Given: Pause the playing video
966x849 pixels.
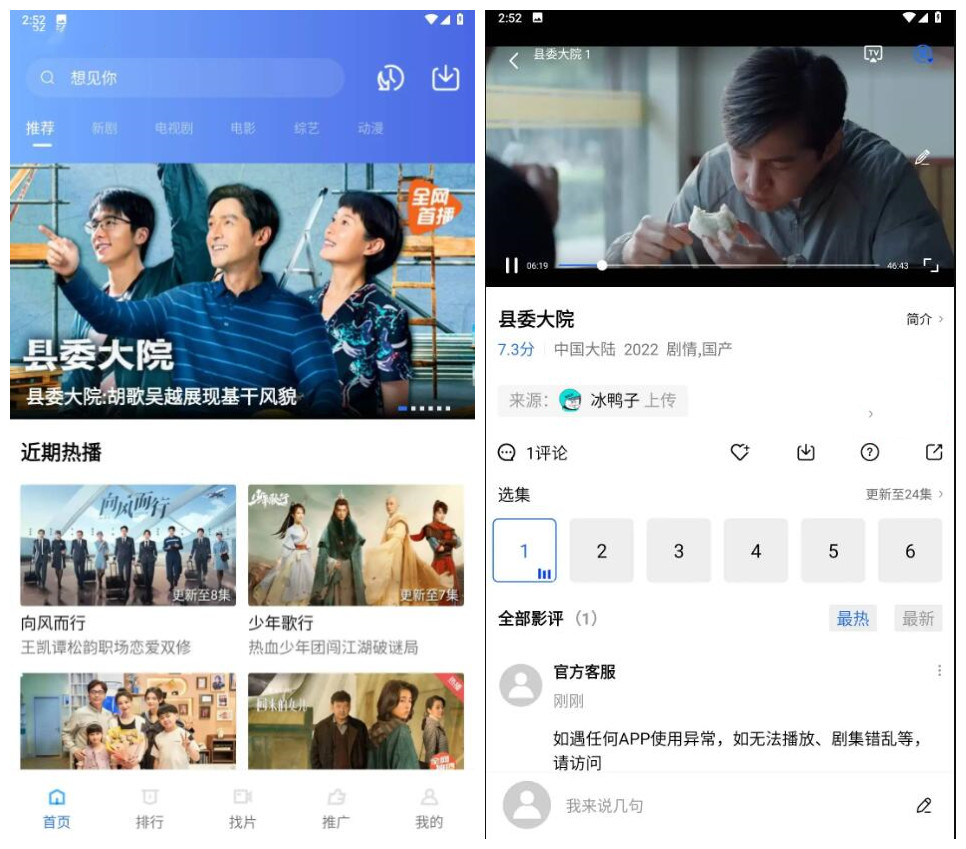Looking at the screenshot, I should 511,265.
